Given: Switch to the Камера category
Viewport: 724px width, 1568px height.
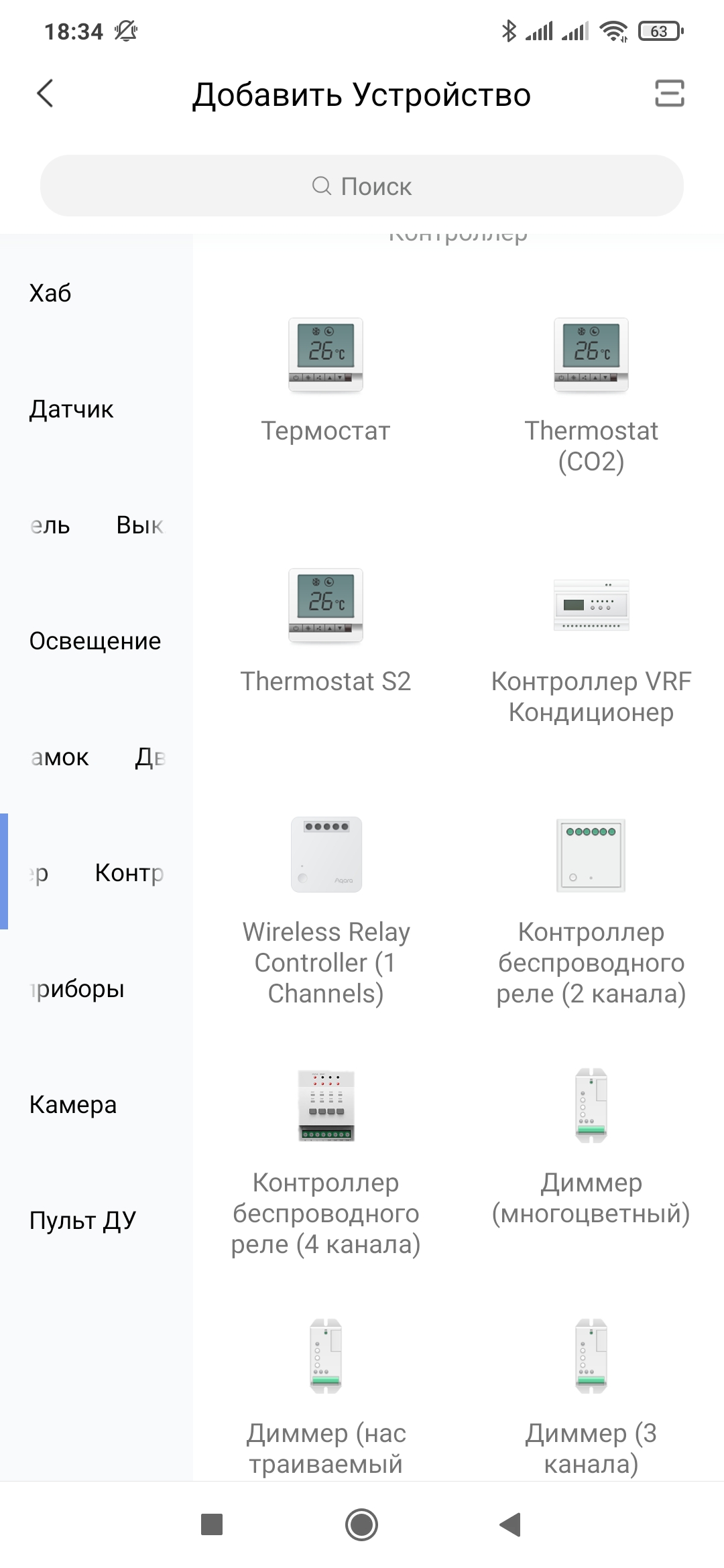Looking at the screenshot, I should pos(73,1105).
